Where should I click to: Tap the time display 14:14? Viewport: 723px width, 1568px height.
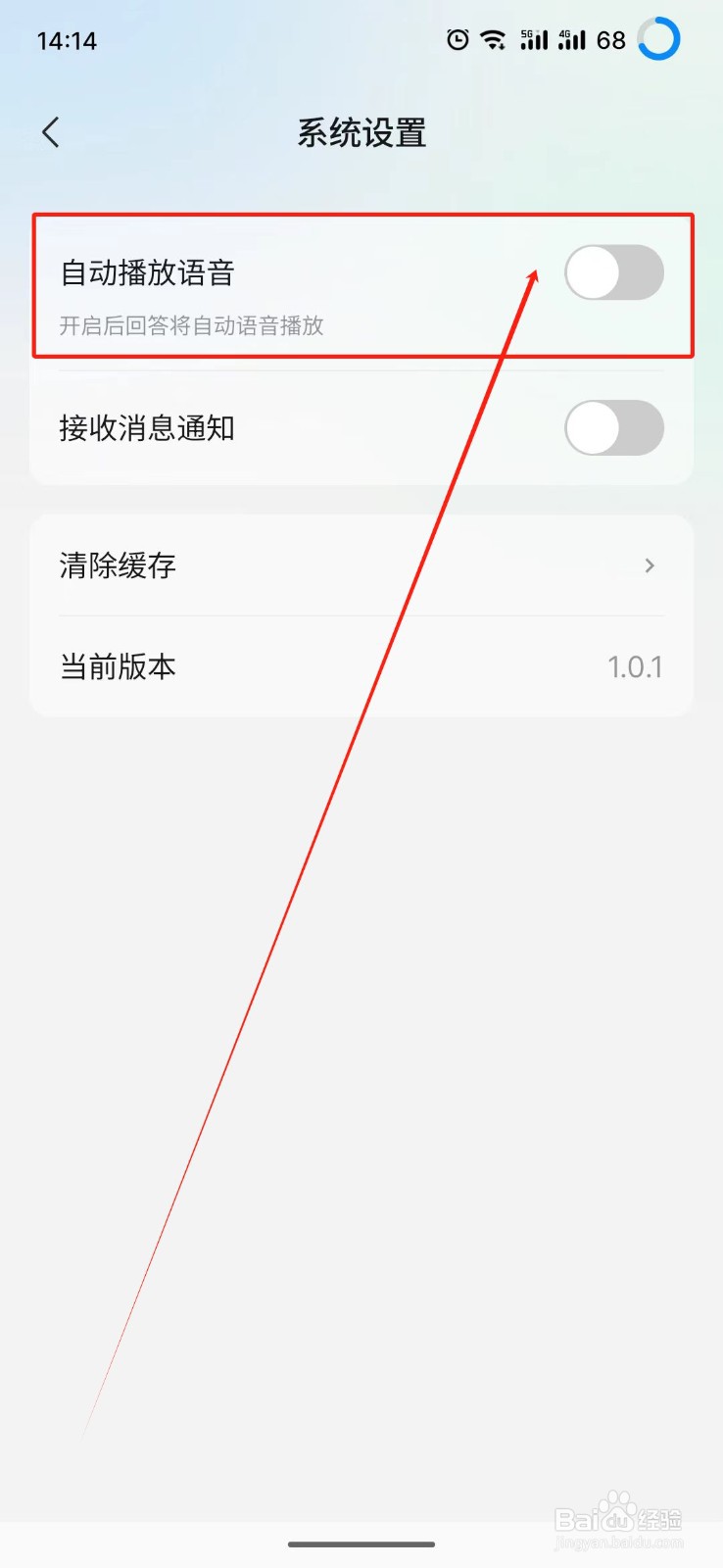(x=66, y=39)
